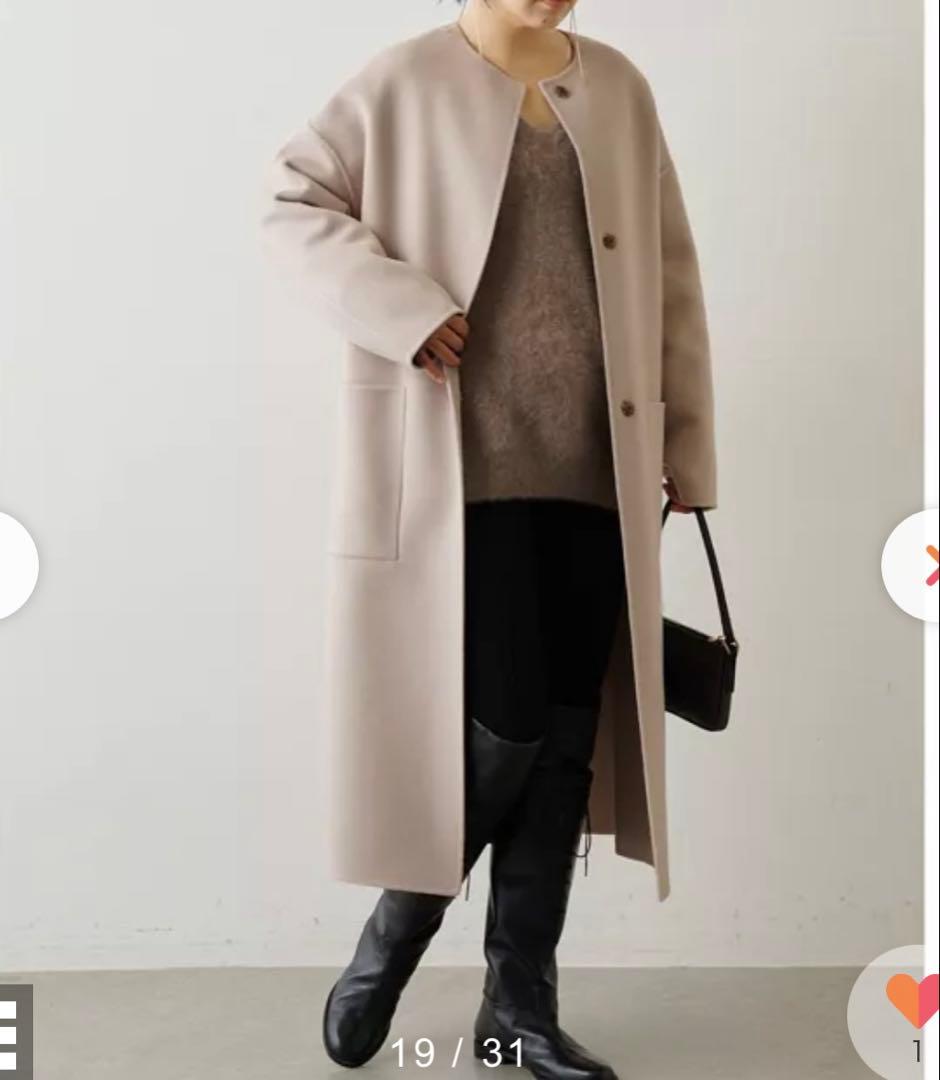The height and width of the screenshot is (1080, 940).
Task: Like this coat with the heart
Action: [x=912, y=1001]
